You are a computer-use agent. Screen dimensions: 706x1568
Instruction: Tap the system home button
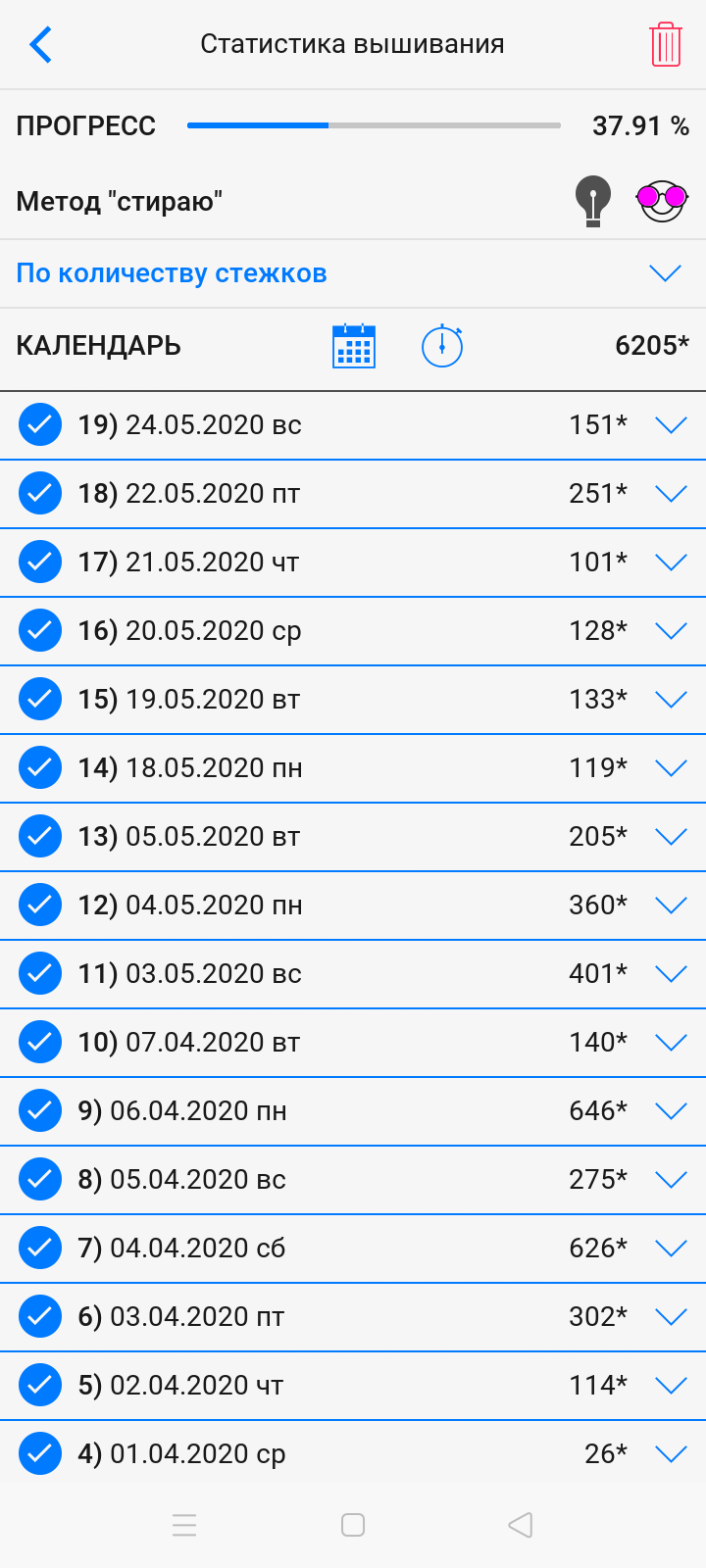point(353,1525)
